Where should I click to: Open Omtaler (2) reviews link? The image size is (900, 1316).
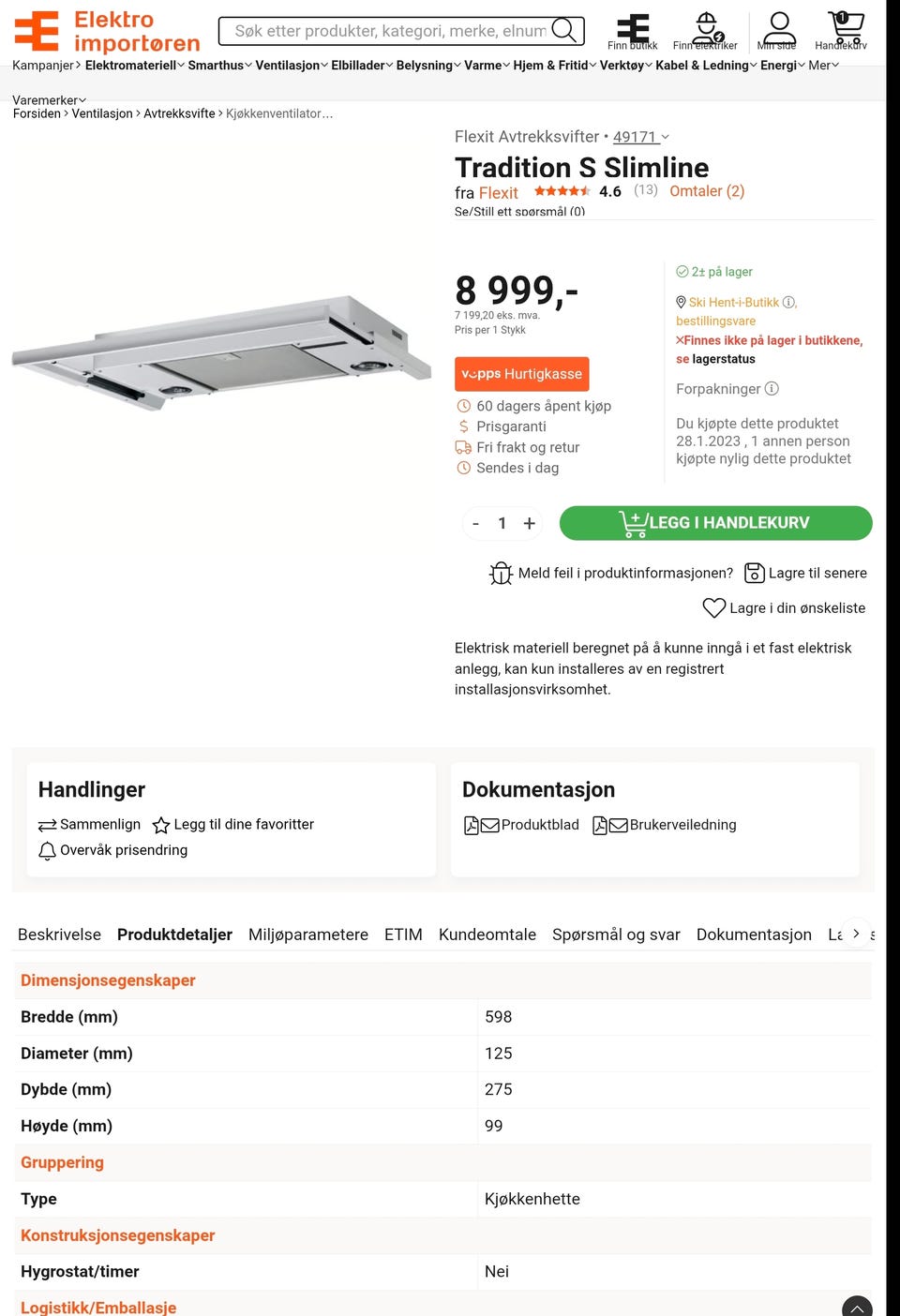point(707,191)
